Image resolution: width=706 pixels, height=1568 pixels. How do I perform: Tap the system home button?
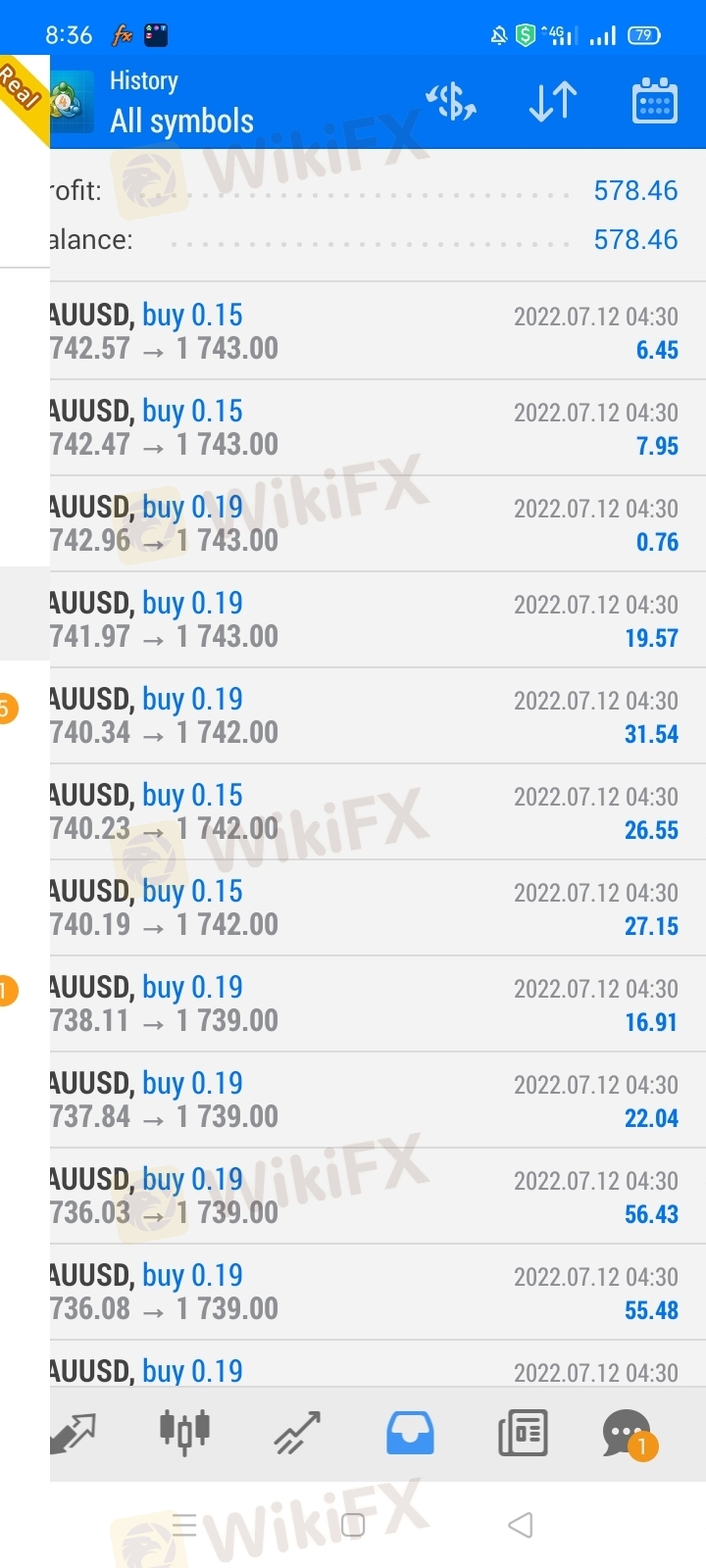[x=353, y=1525]
